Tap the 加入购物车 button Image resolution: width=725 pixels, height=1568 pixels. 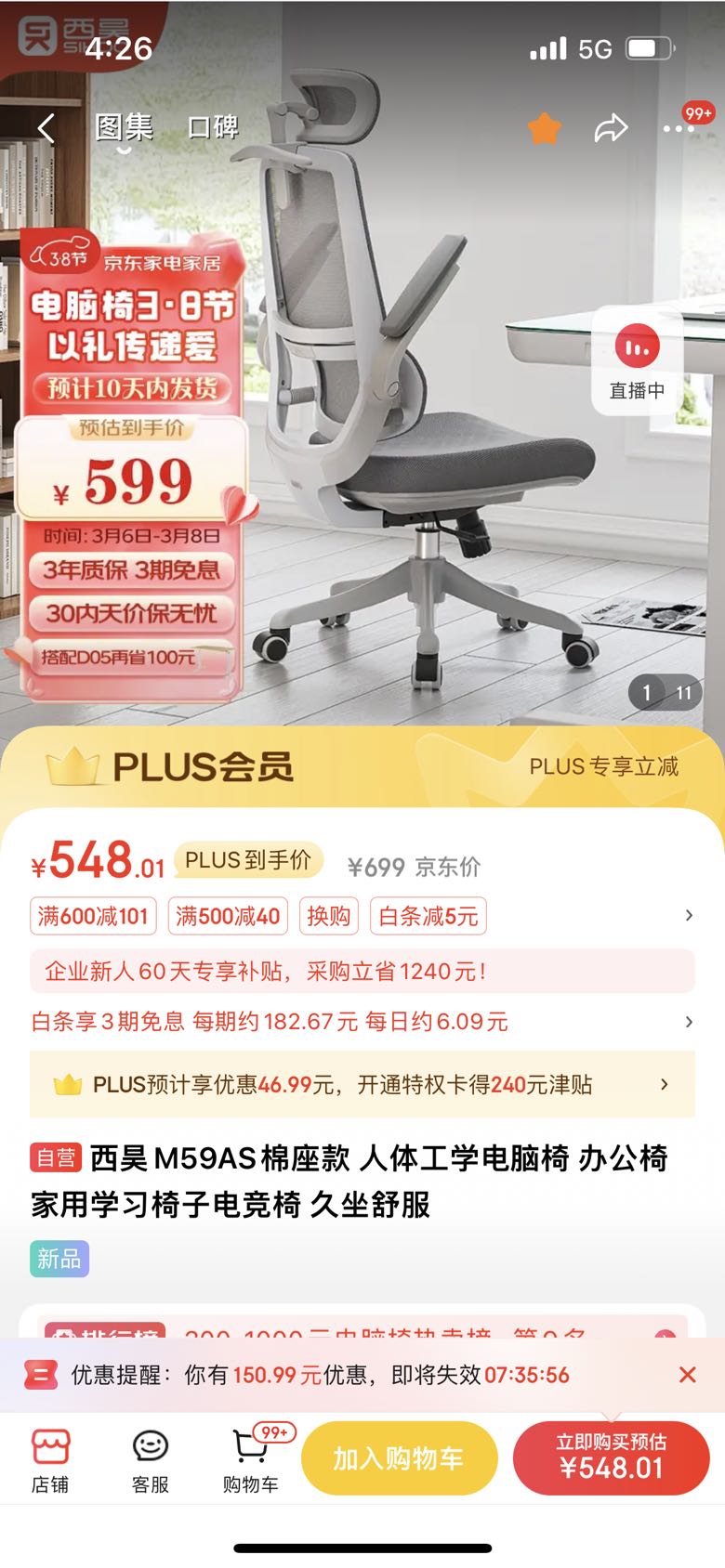point(399,1457)
